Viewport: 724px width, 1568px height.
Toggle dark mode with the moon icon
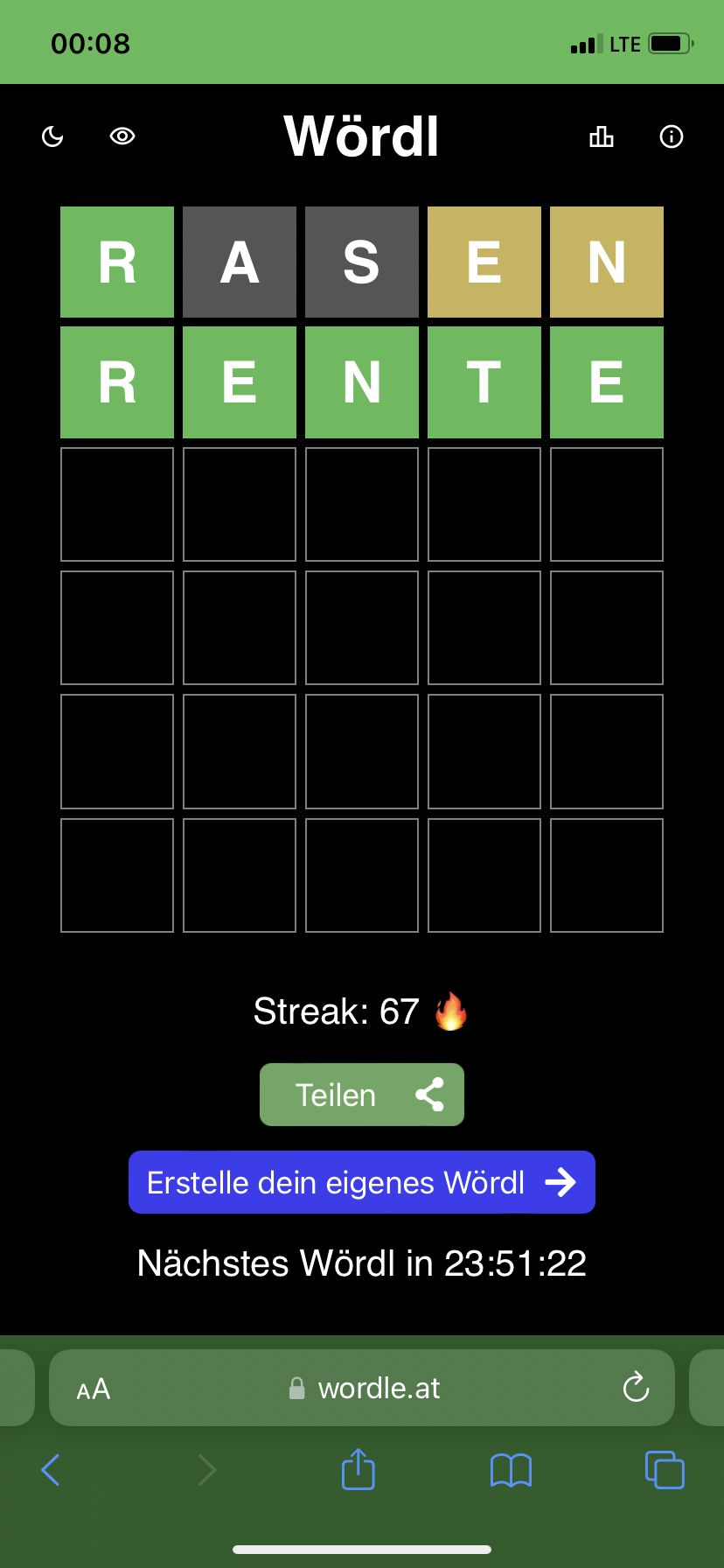tap(52, 136)
